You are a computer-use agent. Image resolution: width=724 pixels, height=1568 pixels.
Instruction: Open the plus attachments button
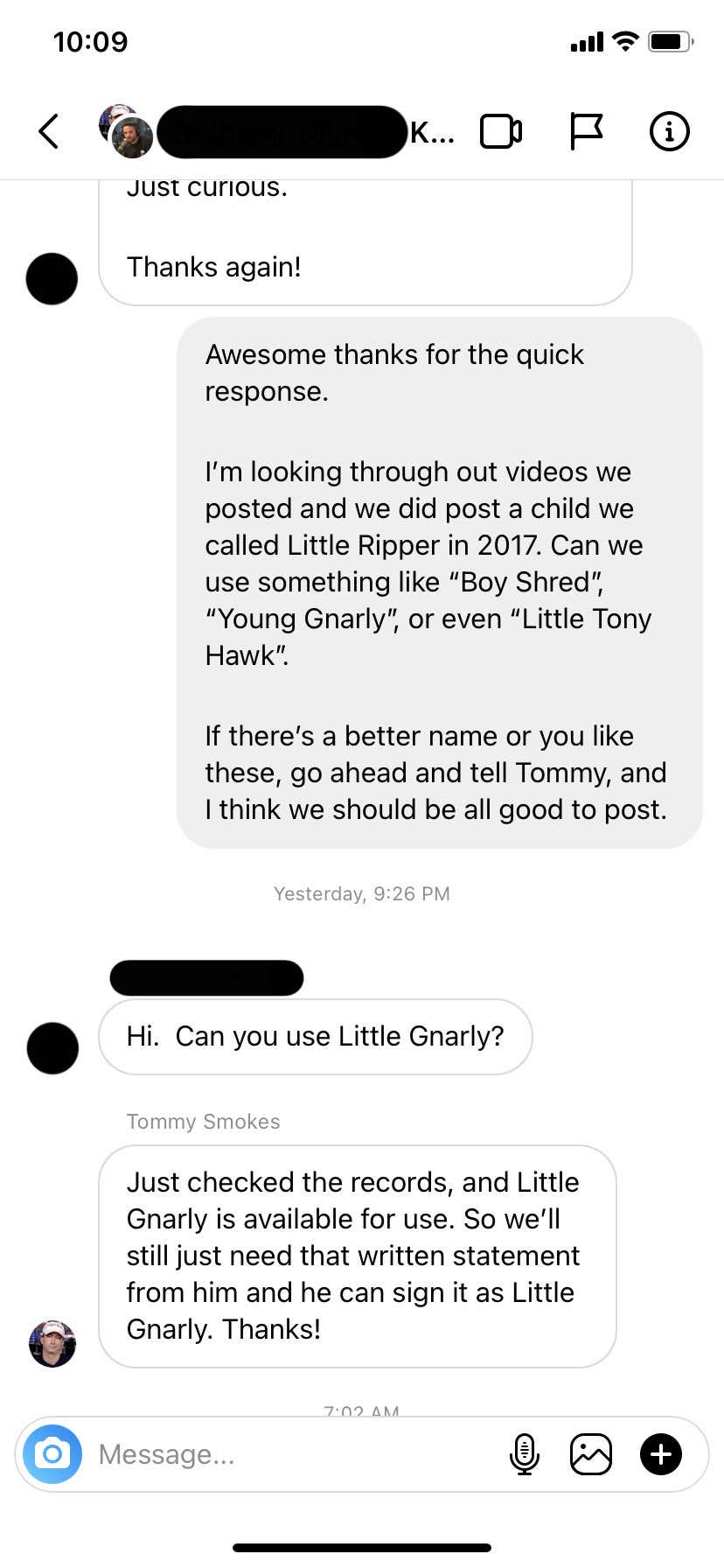661,1454
